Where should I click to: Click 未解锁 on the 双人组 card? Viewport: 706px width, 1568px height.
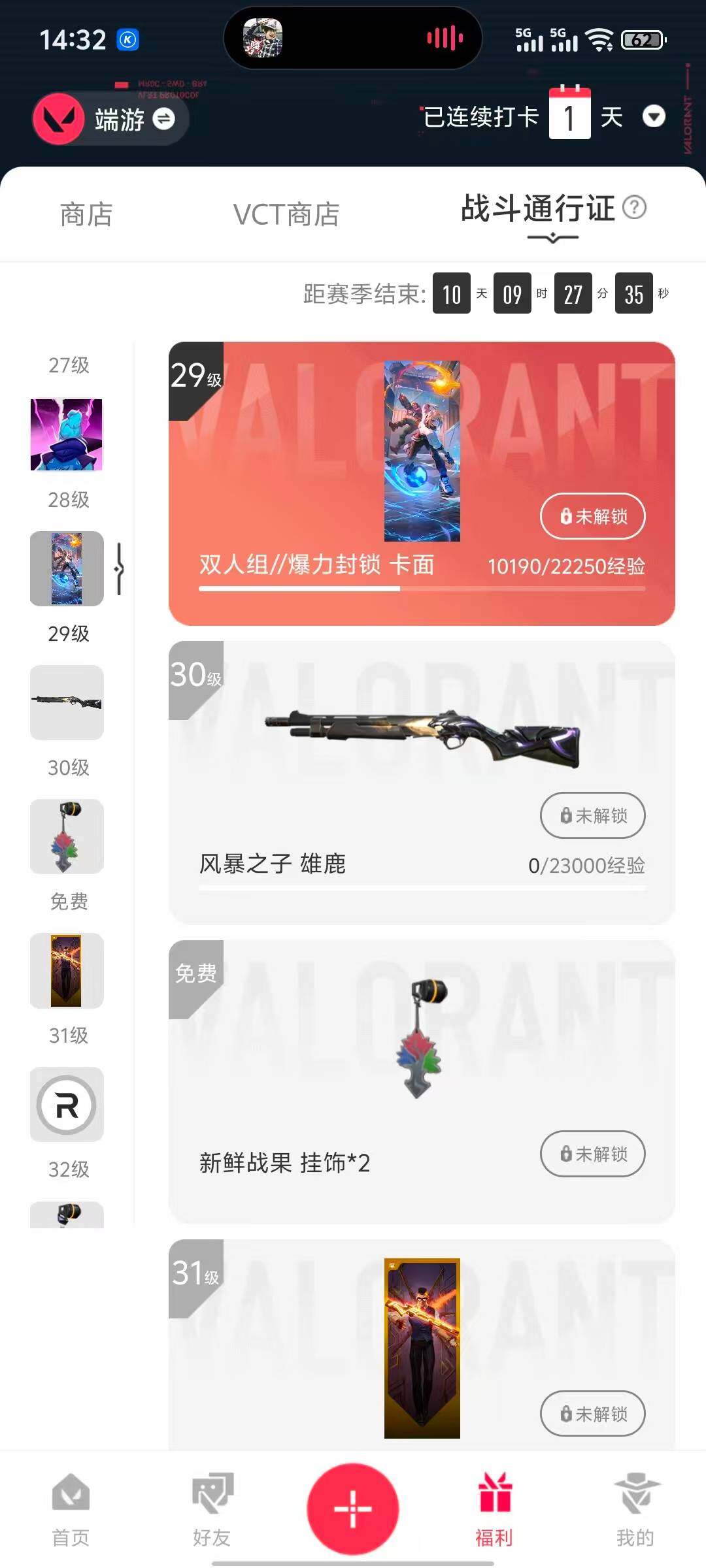point(592,516)
